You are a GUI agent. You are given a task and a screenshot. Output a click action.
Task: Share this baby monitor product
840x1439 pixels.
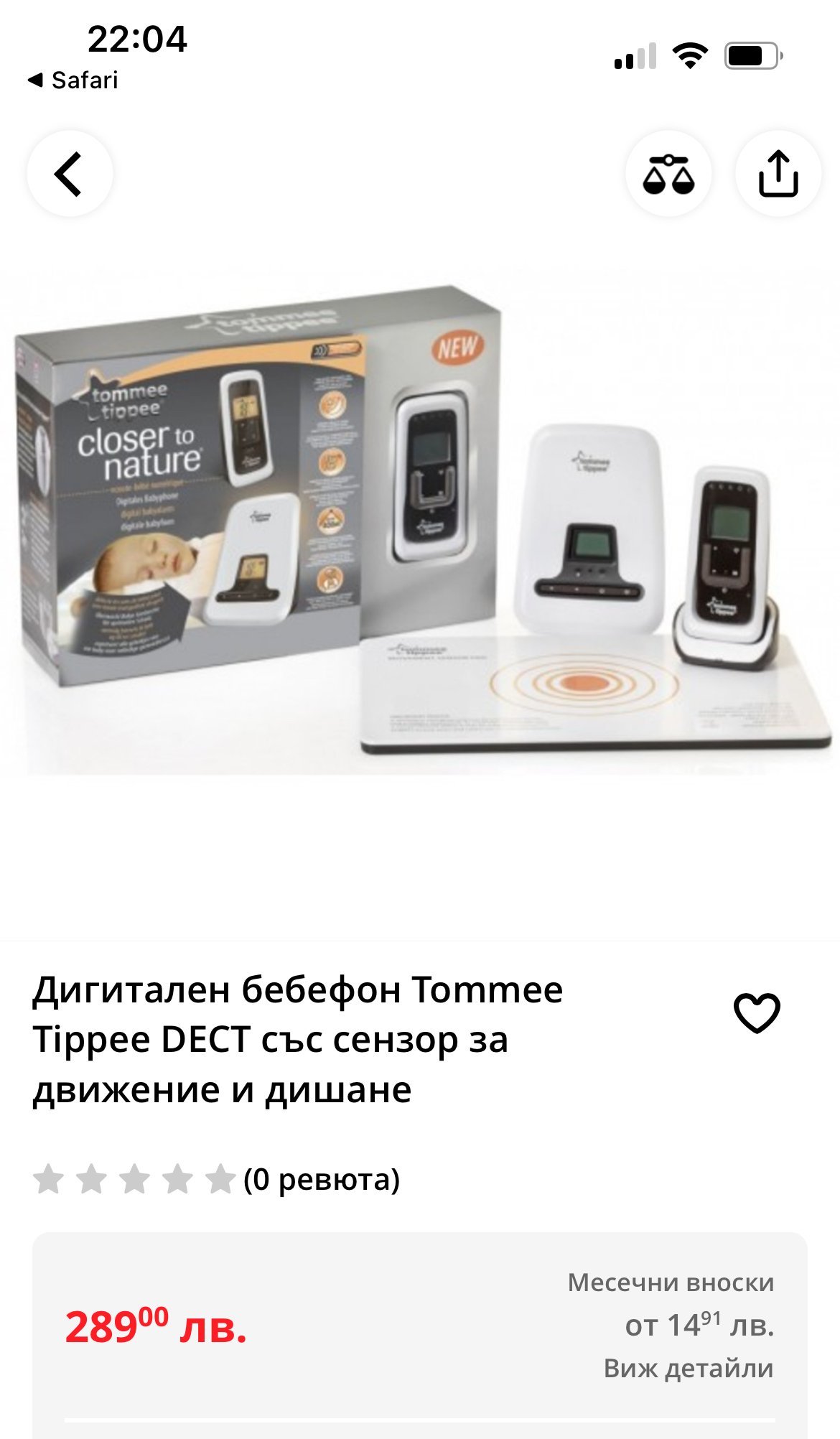coord(778,174)
